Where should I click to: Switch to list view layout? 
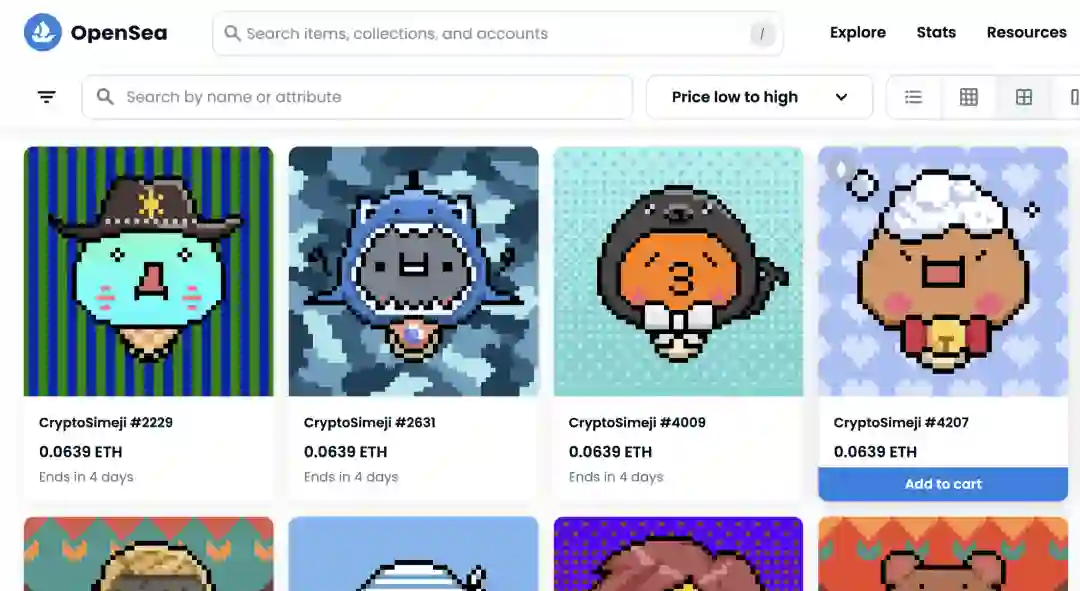pos(913,97)
